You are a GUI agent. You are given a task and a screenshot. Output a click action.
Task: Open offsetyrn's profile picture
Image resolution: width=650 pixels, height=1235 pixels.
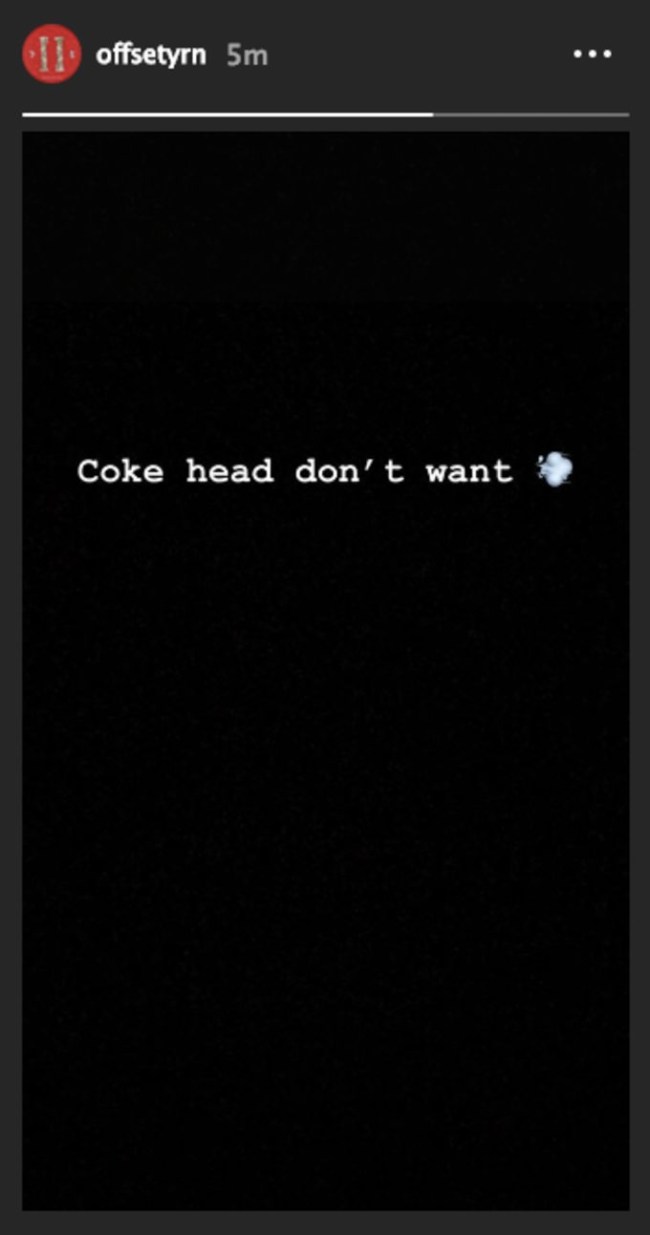51,54
